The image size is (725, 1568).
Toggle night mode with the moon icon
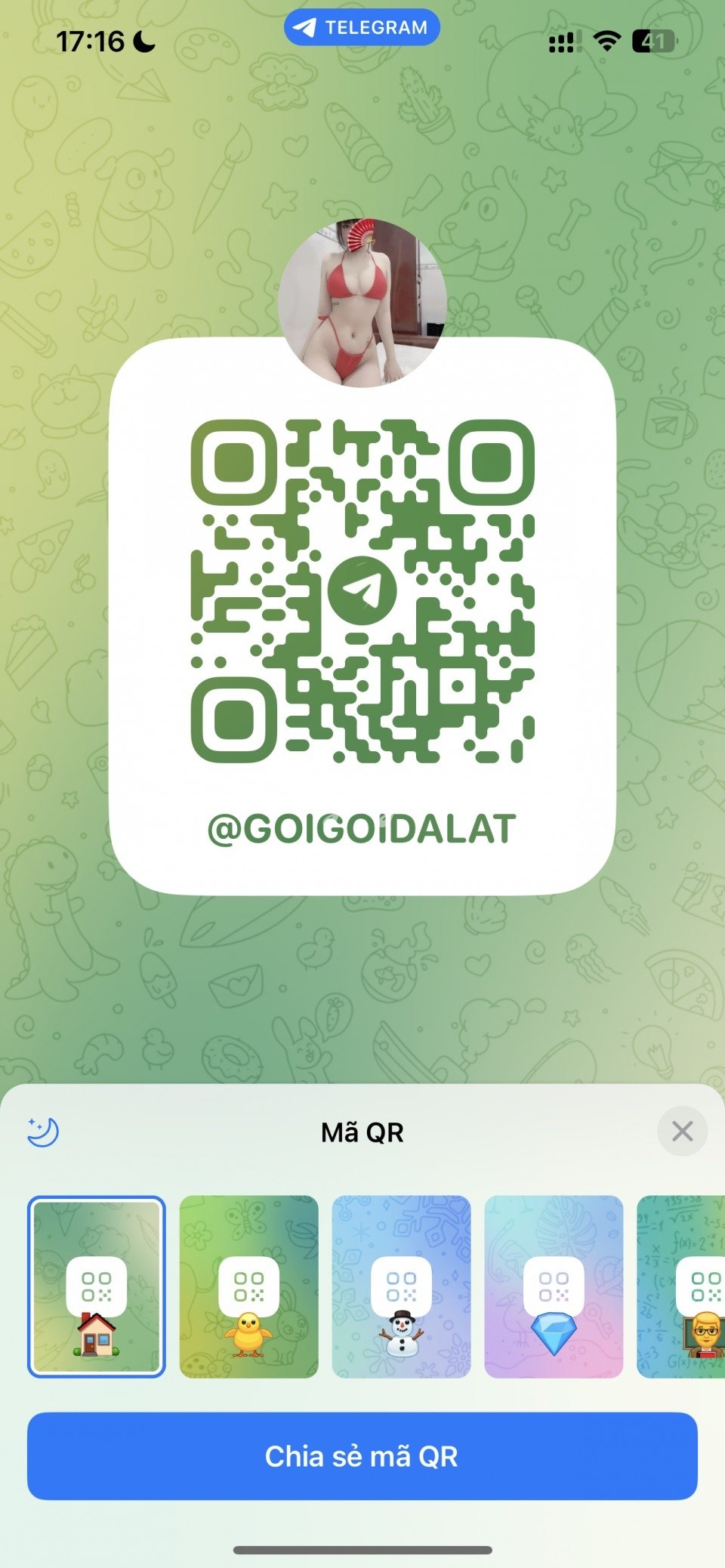tap(43, 1132)
